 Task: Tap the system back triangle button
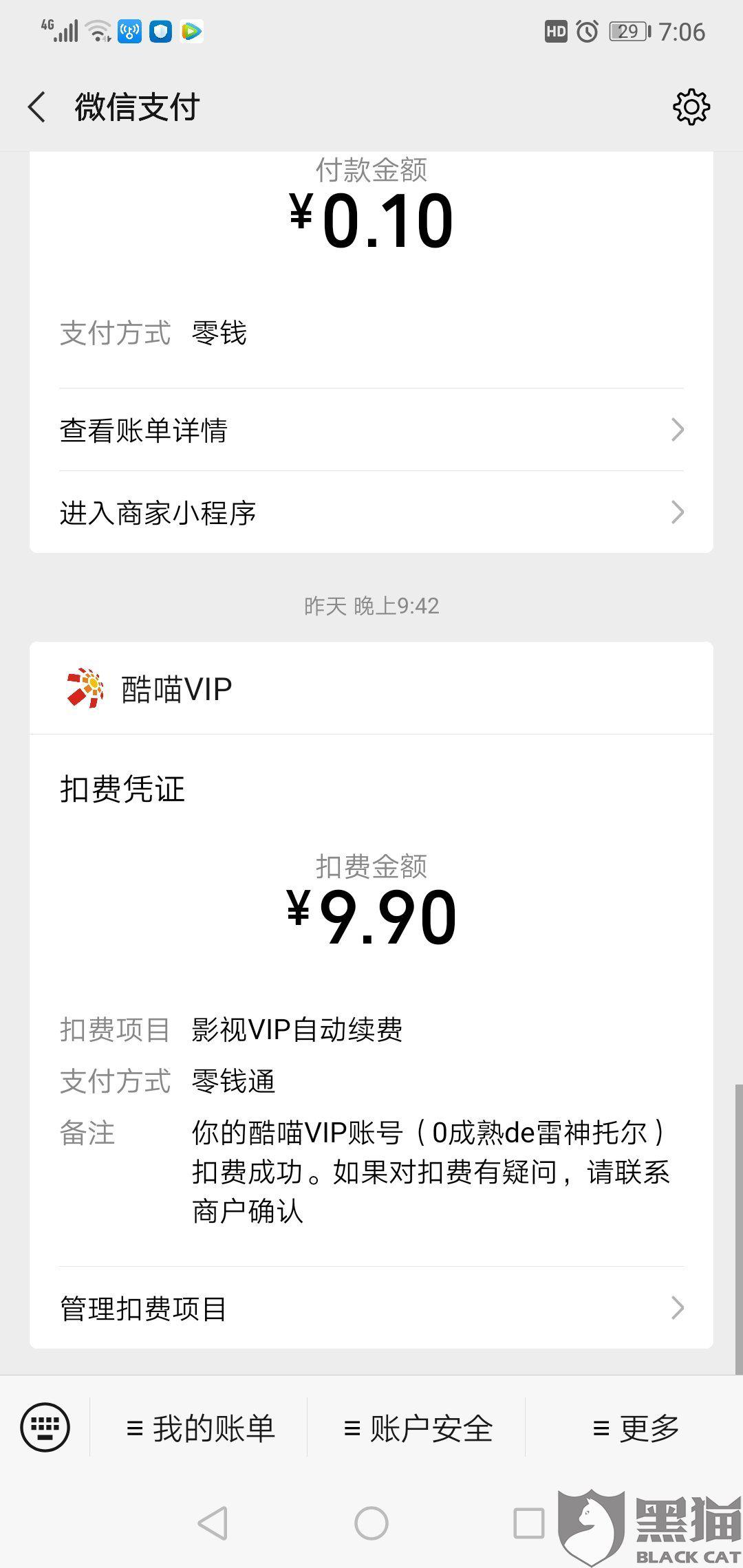[213, 1523]
